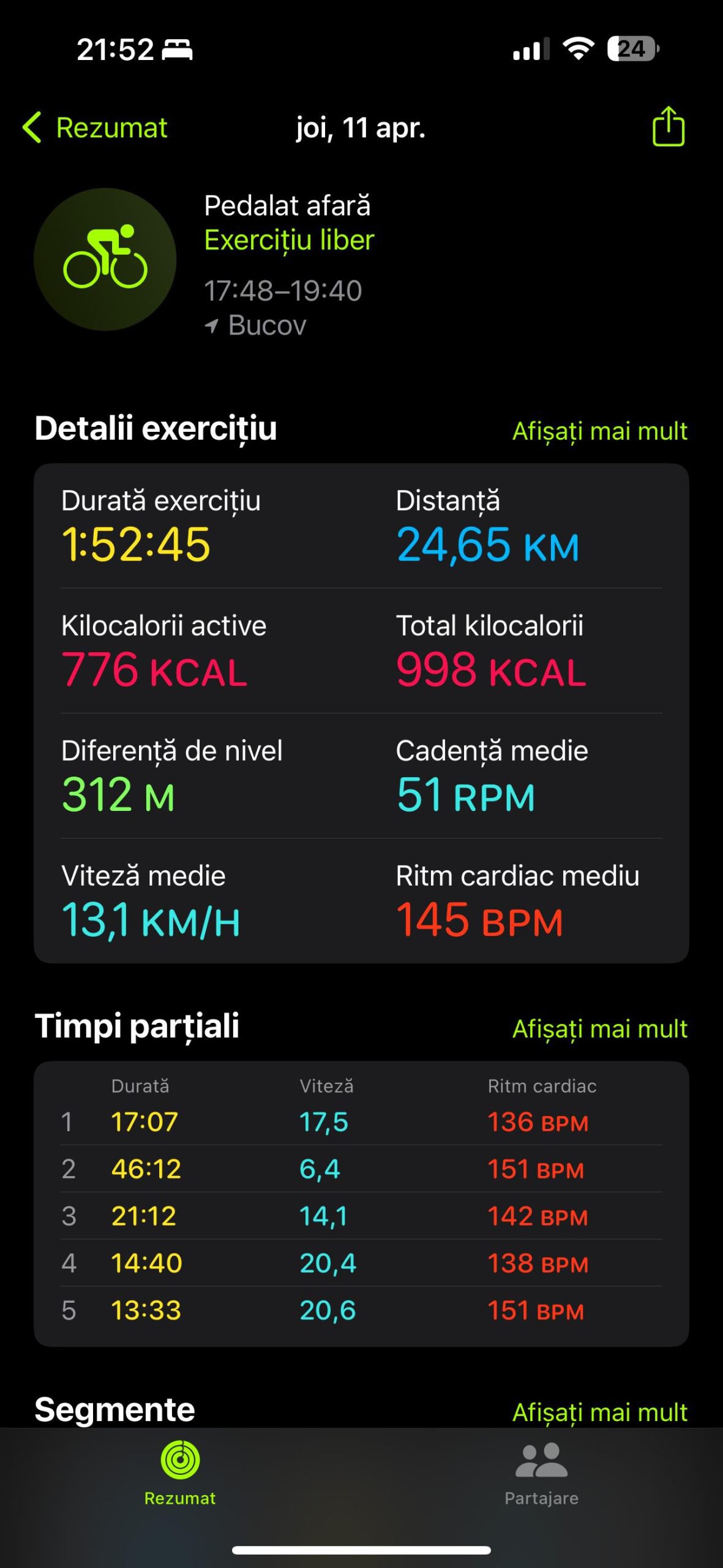This screenshot has width=723, height=1568.
Task: Show more under Timpi parțiali
Action: 599,1029
